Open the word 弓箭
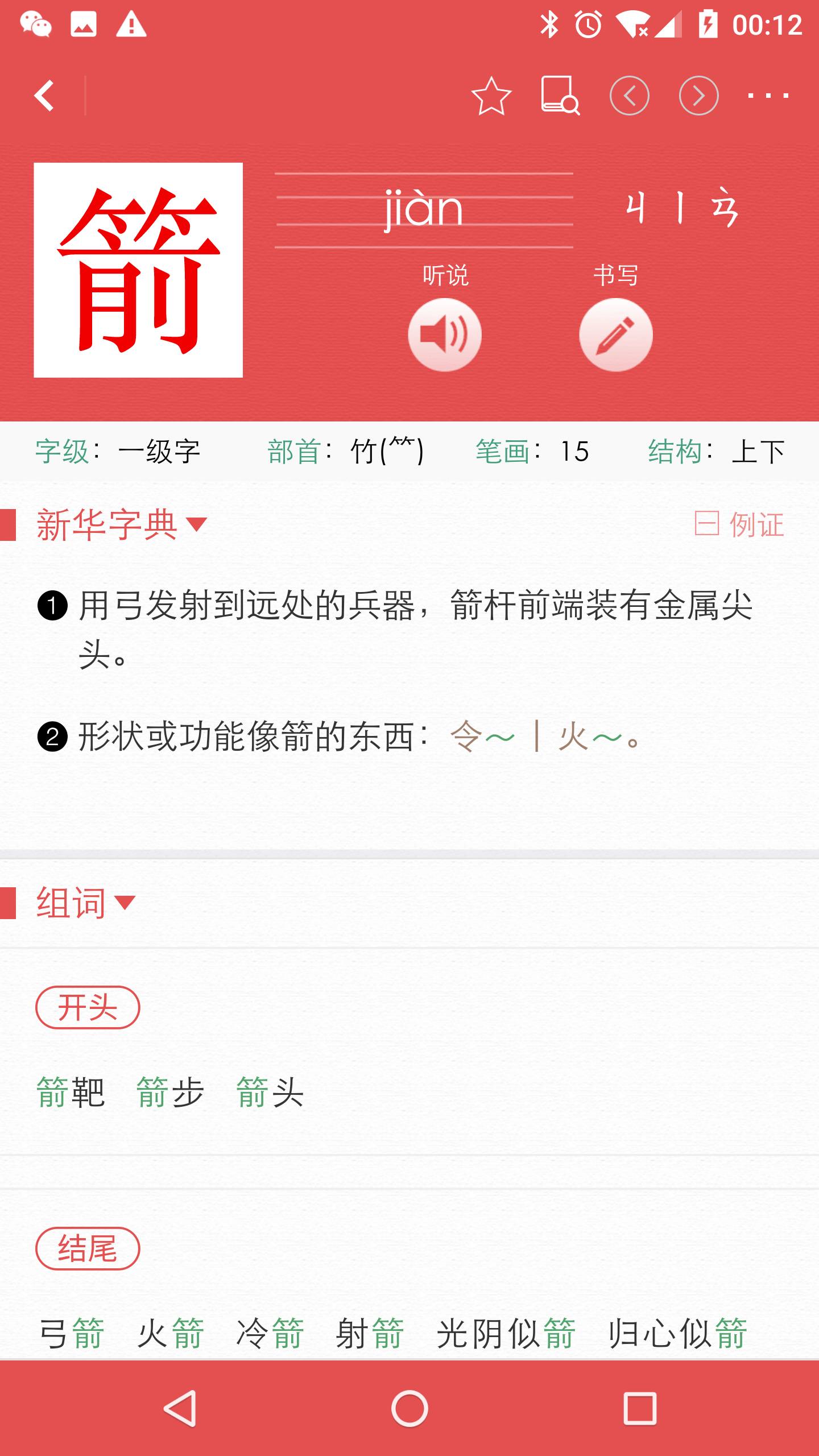 71,1333
